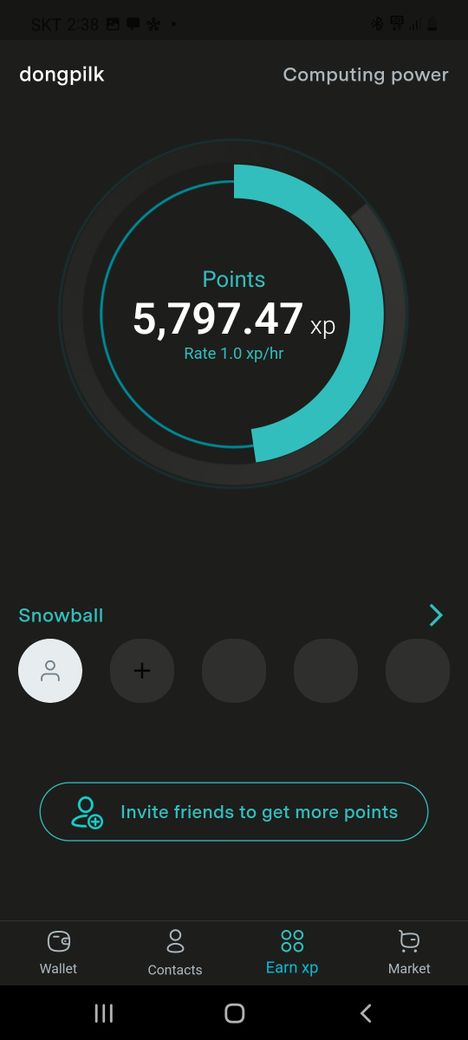Image resolution: width=468 pixels, height=1040 pixels.
Task: Switch to the Wallet tab
Action: tap(58, 953)
